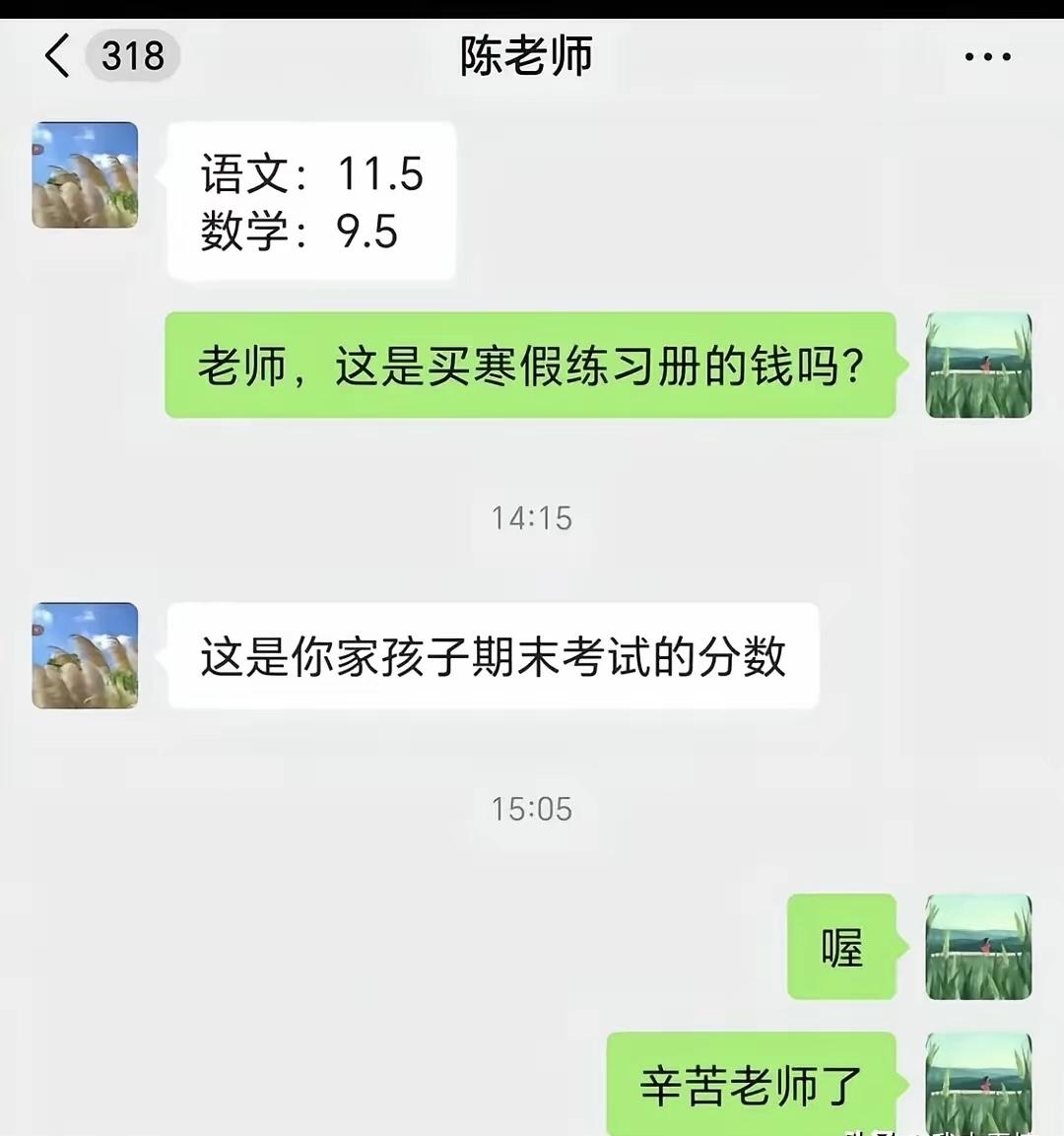This screenshot has height=1136, width=1064.
Task: Tap the chat title 陈老师
Action: pos(523,56)
